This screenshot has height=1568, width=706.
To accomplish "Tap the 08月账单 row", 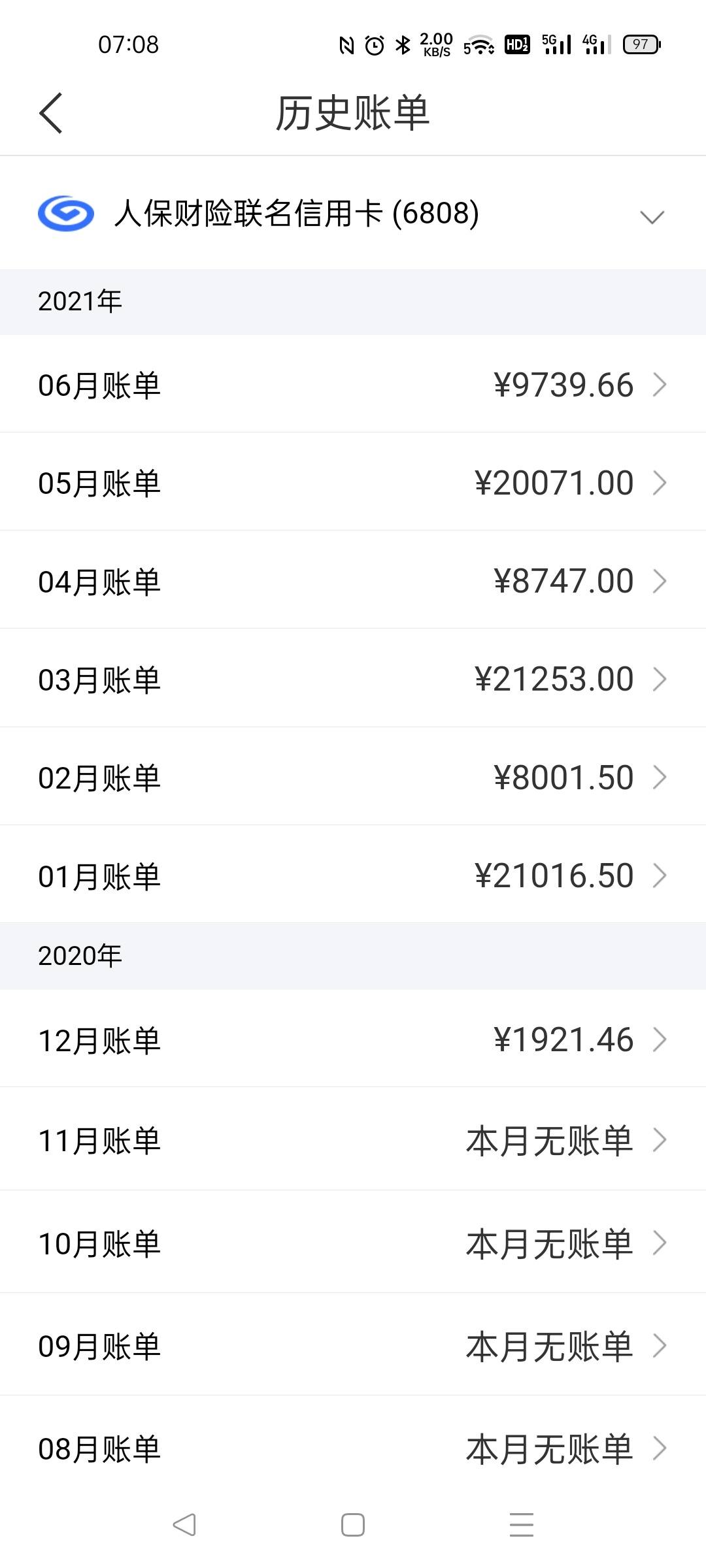I will coord(353,1447).
